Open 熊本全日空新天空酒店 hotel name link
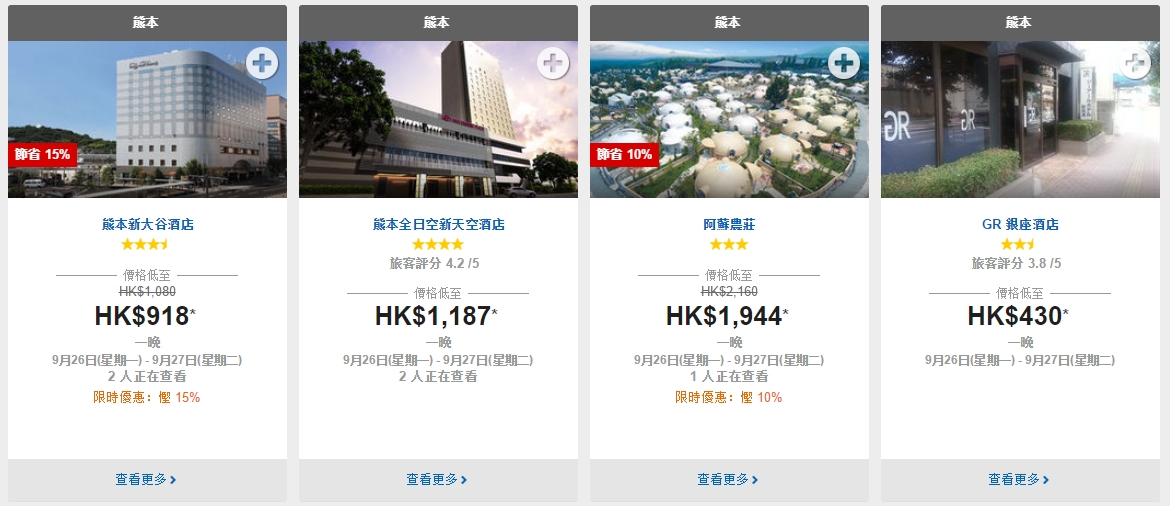The image size is (1170, 506). 438,225
